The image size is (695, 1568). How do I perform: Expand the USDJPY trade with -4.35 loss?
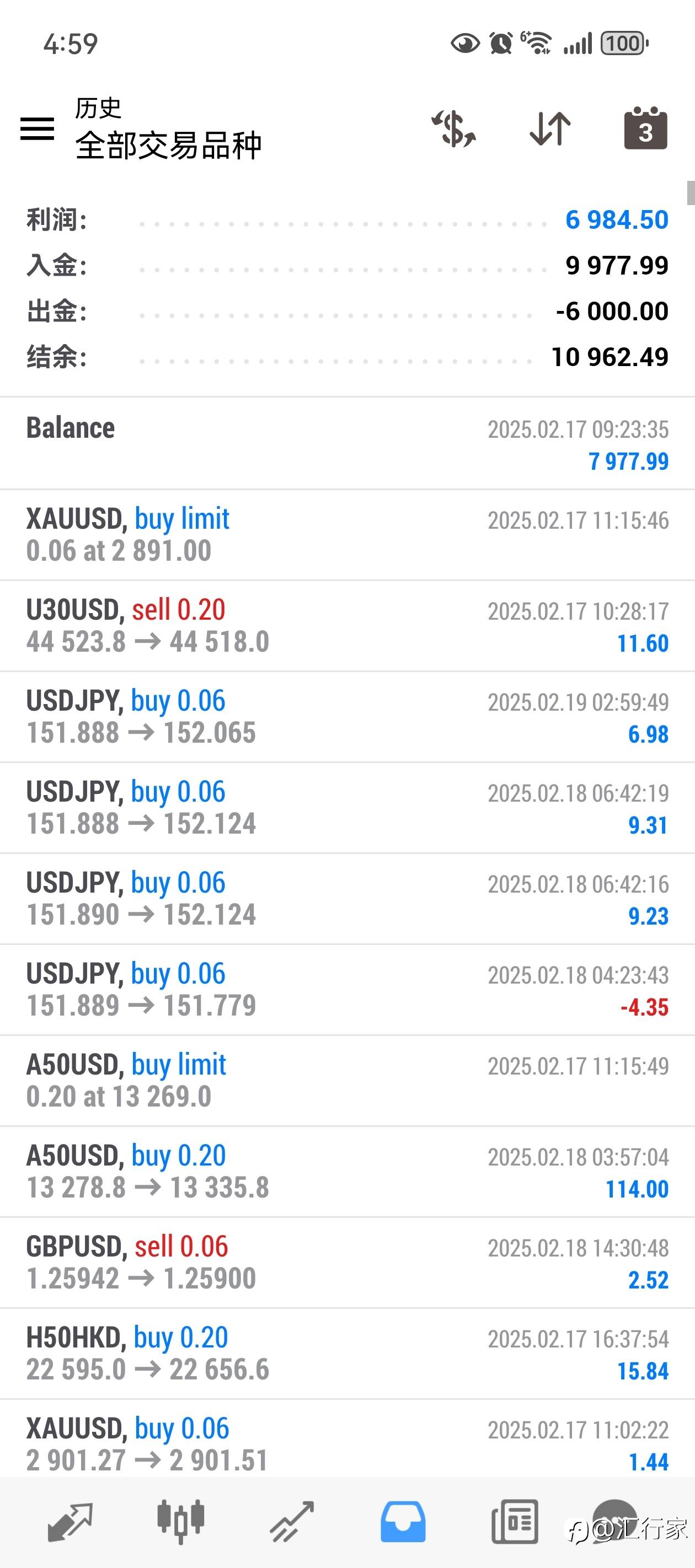(347, 990)
